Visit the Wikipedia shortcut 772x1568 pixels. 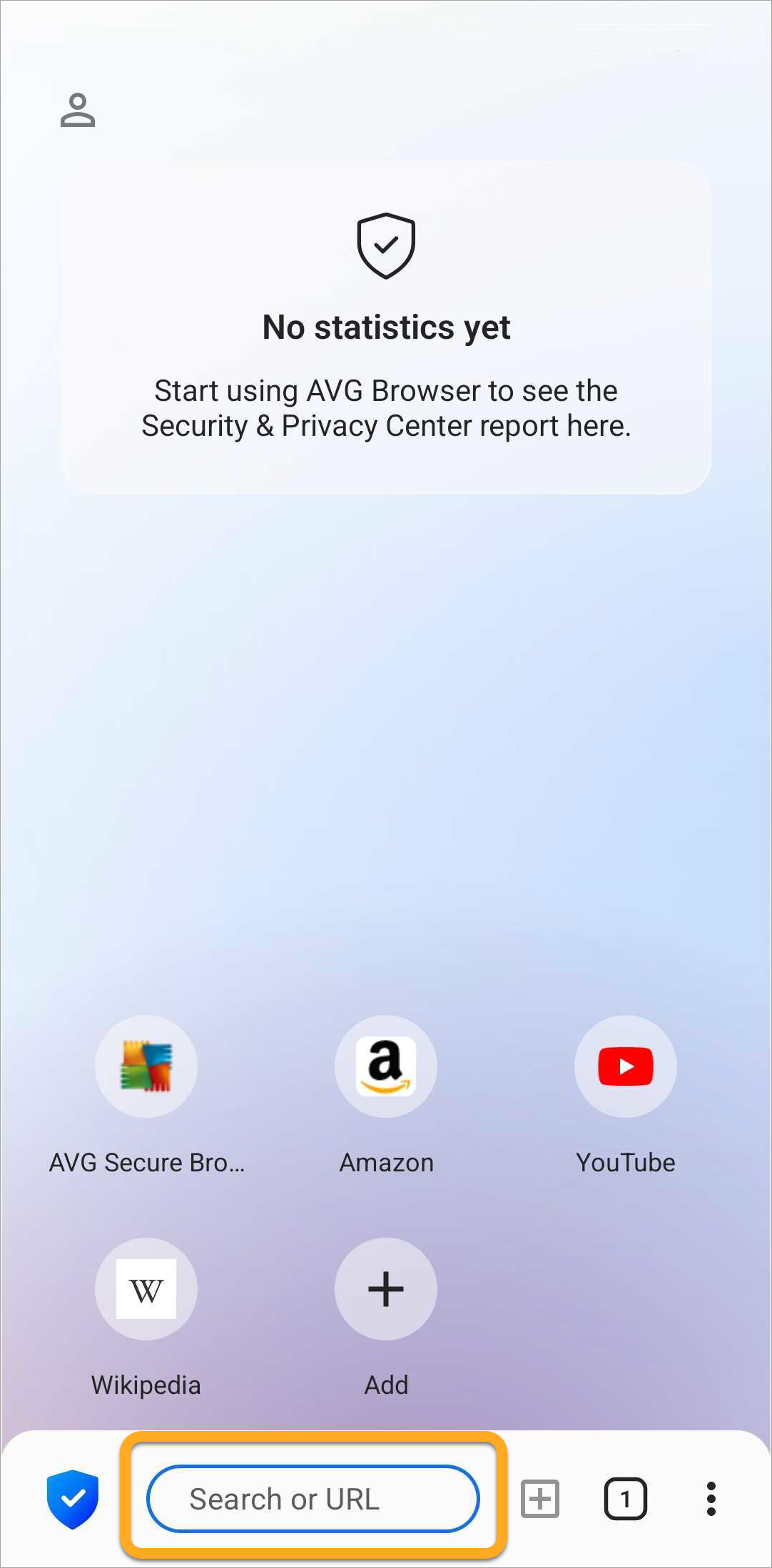click(146, 1289)
